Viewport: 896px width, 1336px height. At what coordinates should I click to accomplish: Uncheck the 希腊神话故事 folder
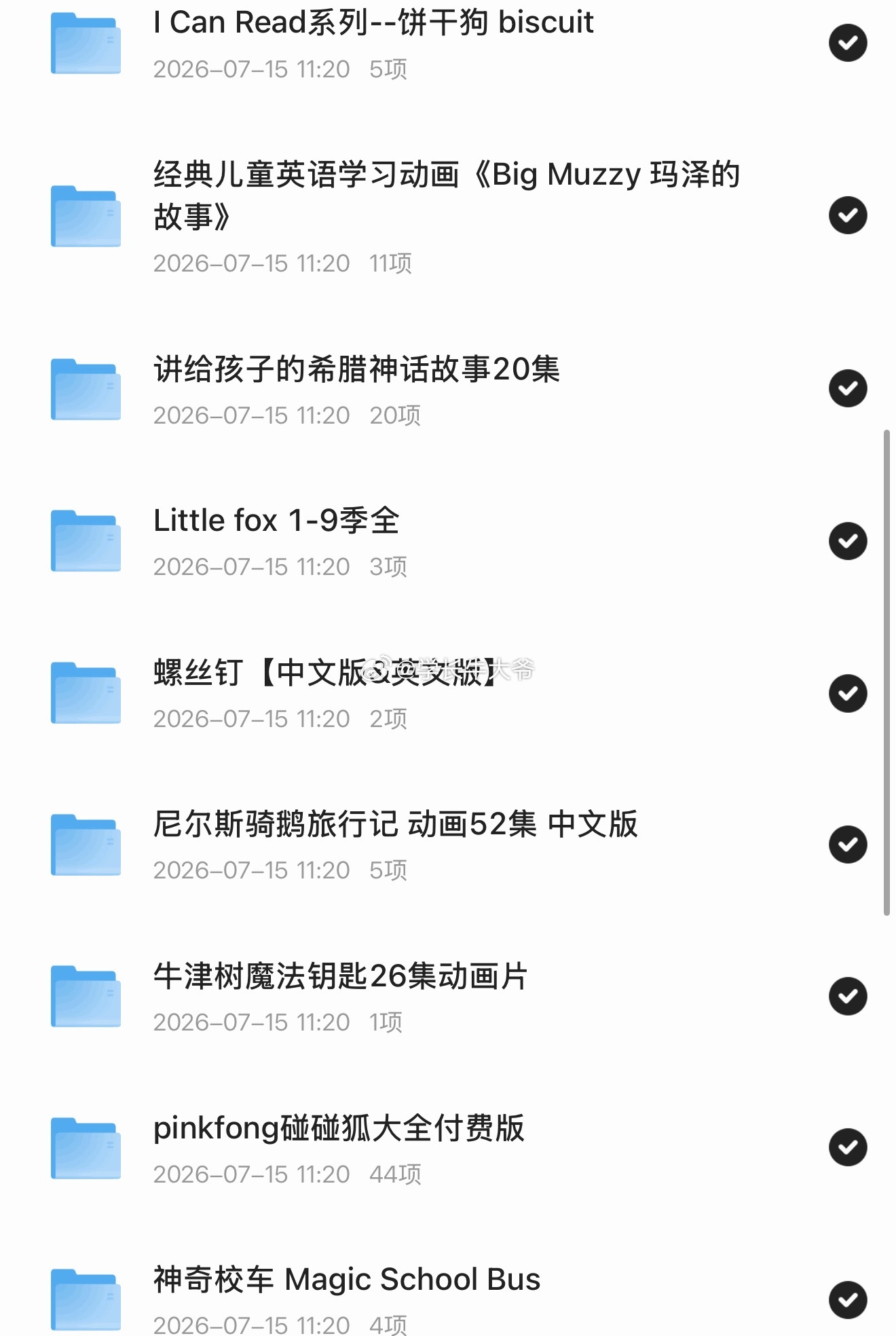pos(848,388)
